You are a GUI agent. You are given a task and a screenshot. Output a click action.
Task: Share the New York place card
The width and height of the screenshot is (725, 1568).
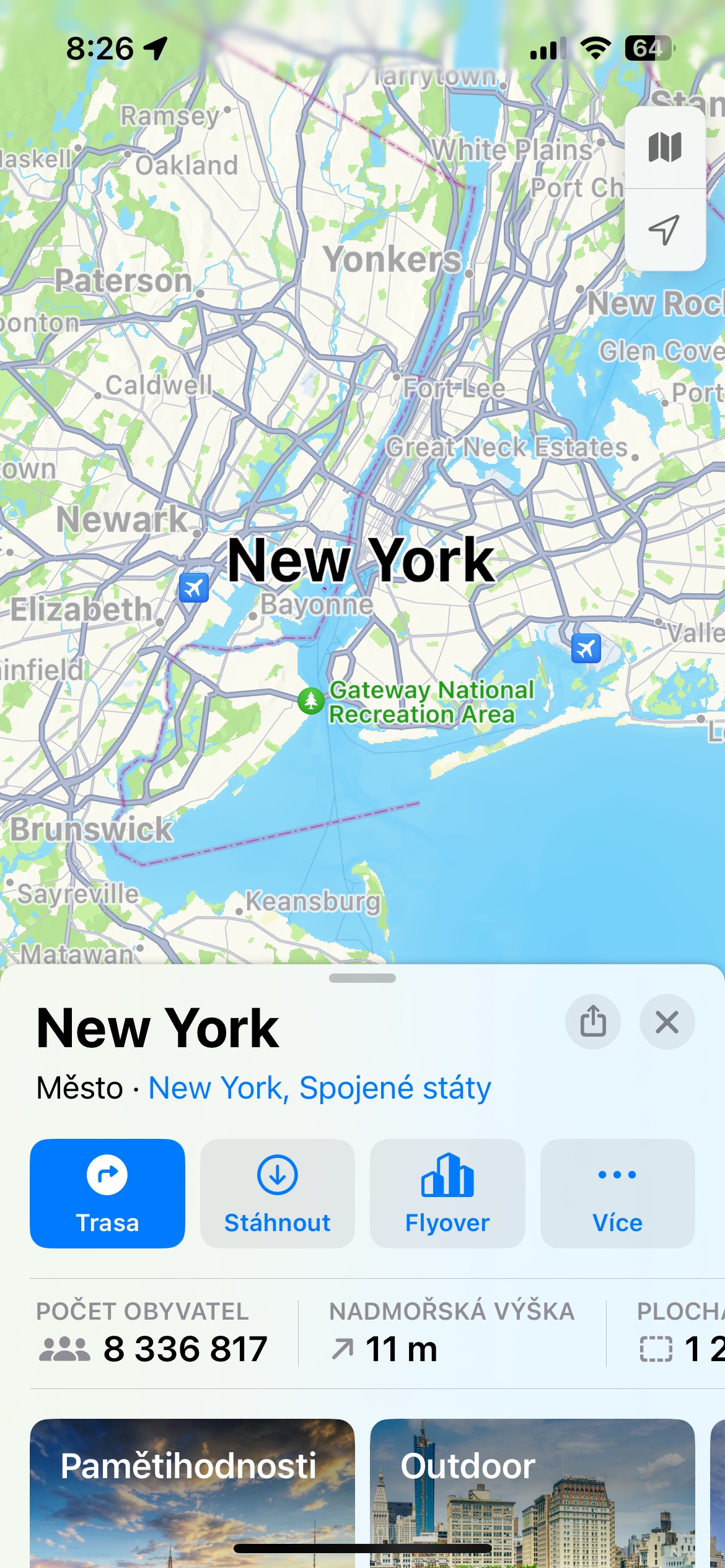[x=592, y=1022]
